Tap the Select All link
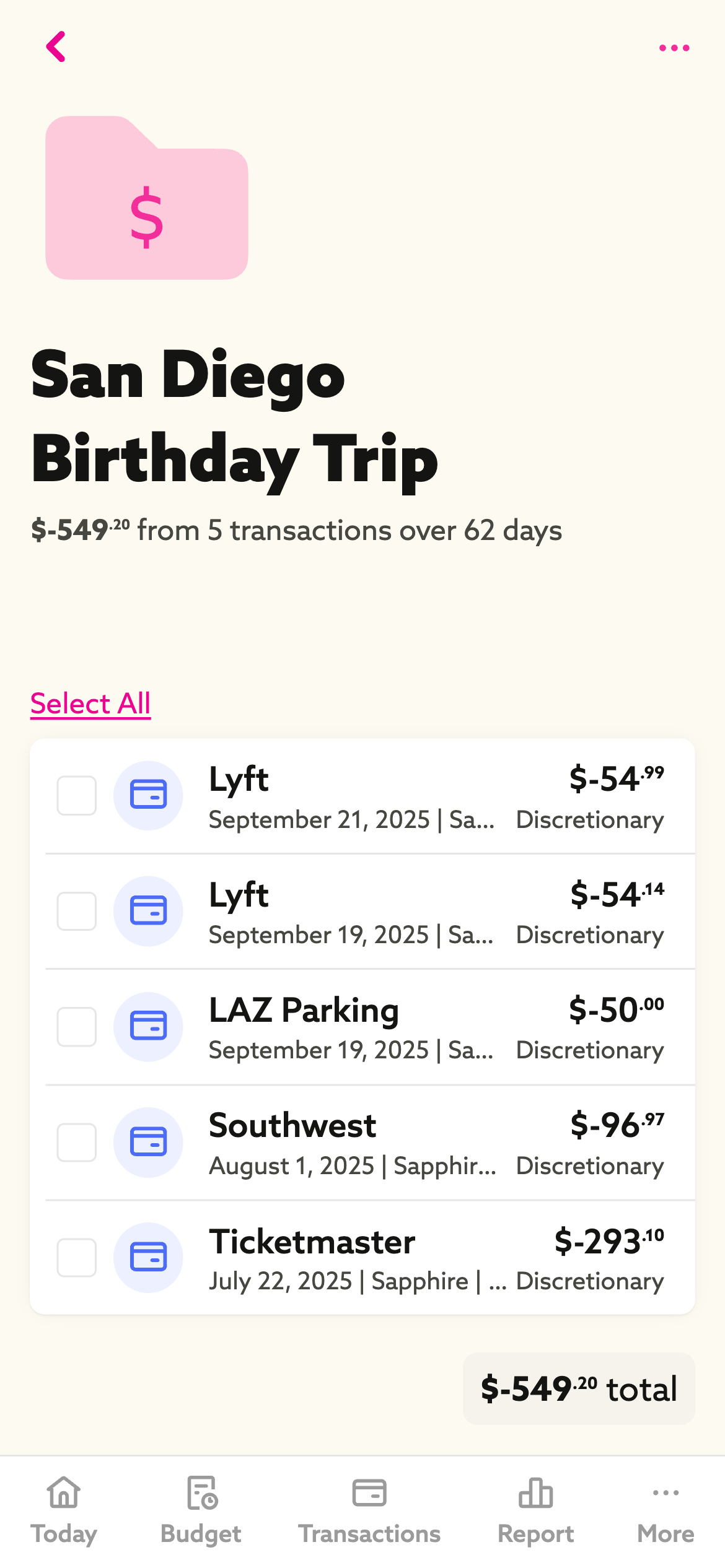The height and width of the screenshot is (1568, 725). [90, 703]
